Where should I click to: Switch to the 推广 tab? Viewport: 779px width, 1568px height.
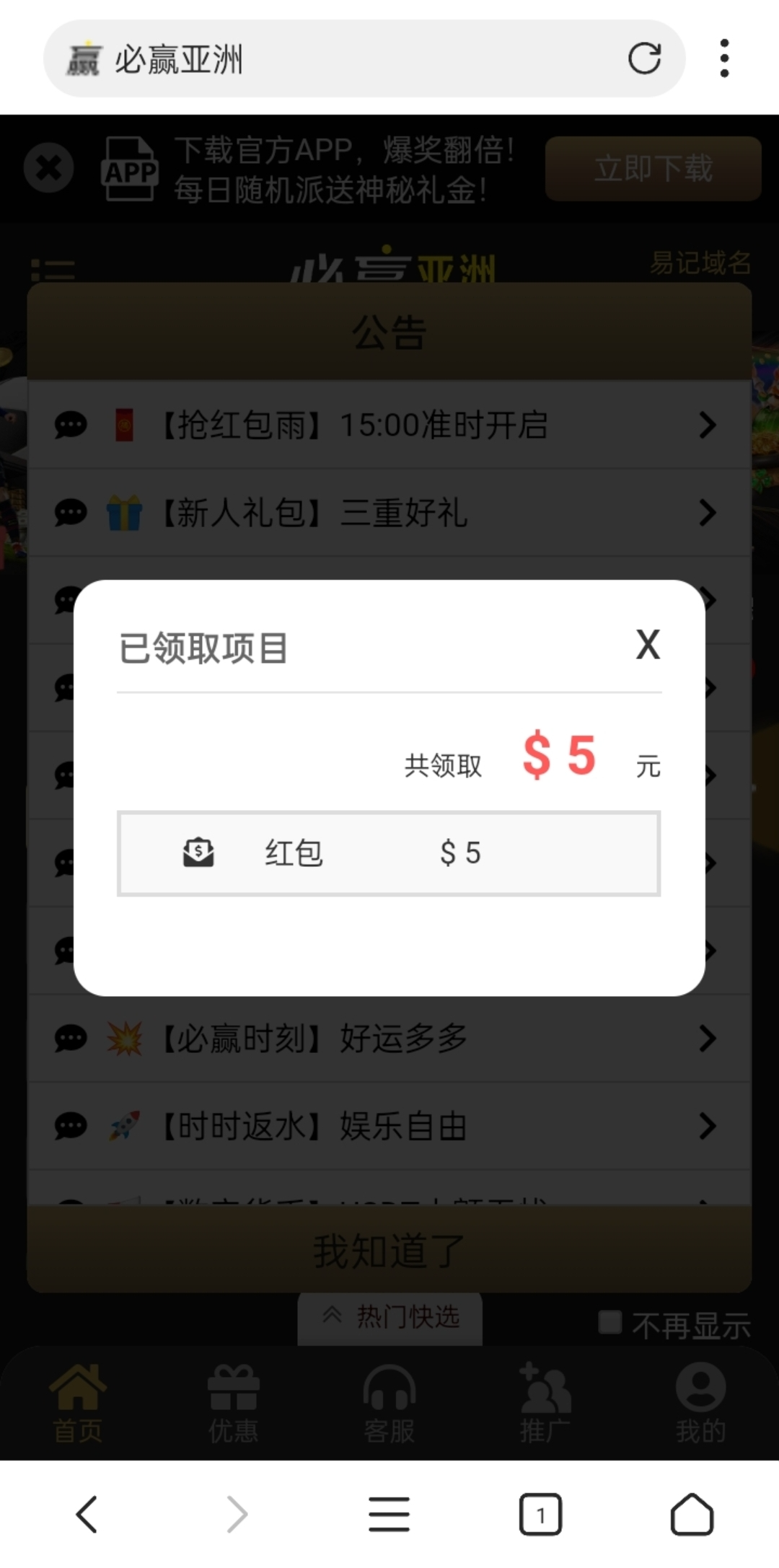pyautogui.click(x=545, y=1403)
